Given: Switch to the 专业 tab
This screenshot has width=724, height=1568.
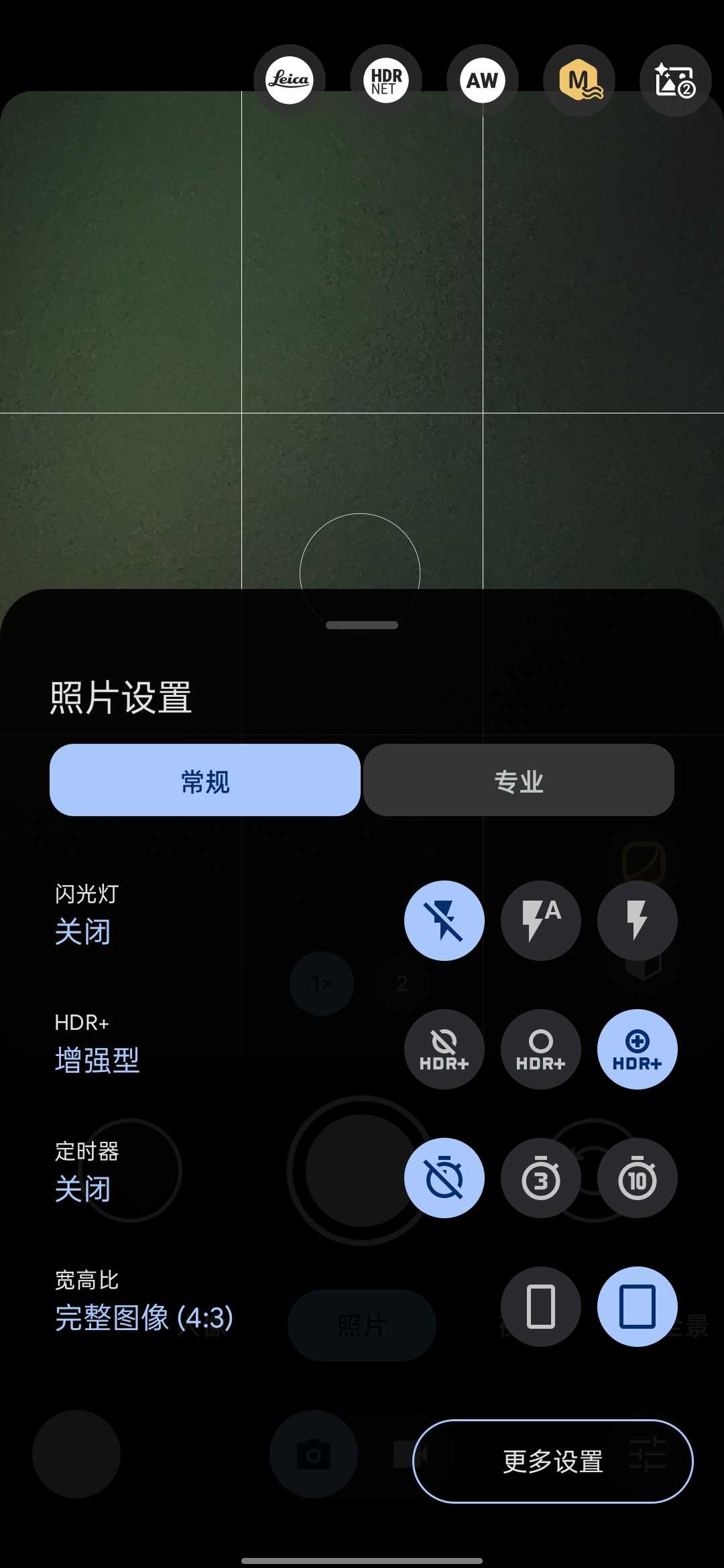Looking at the screenshot, I should [518, 780].
